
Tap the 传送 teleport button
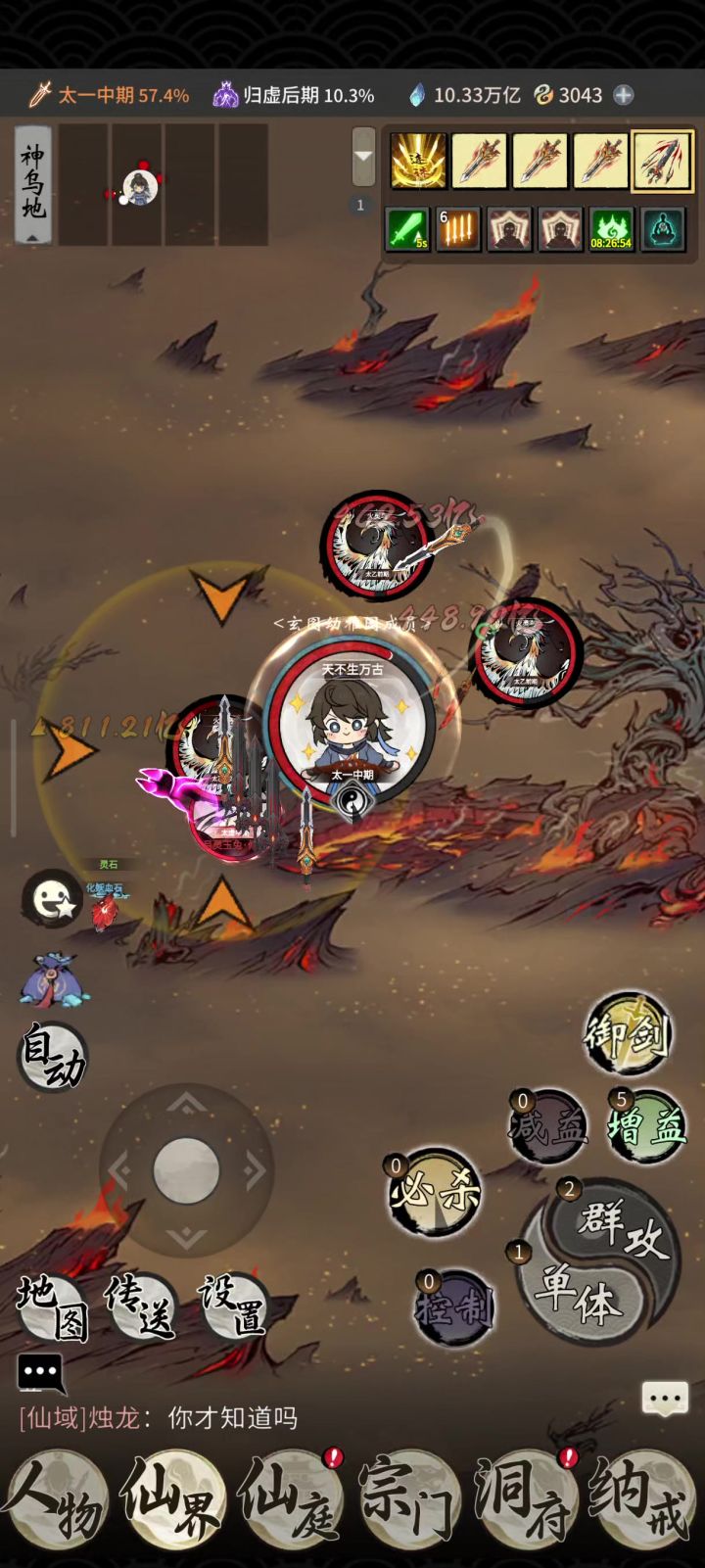click(x=141, y=1306)
